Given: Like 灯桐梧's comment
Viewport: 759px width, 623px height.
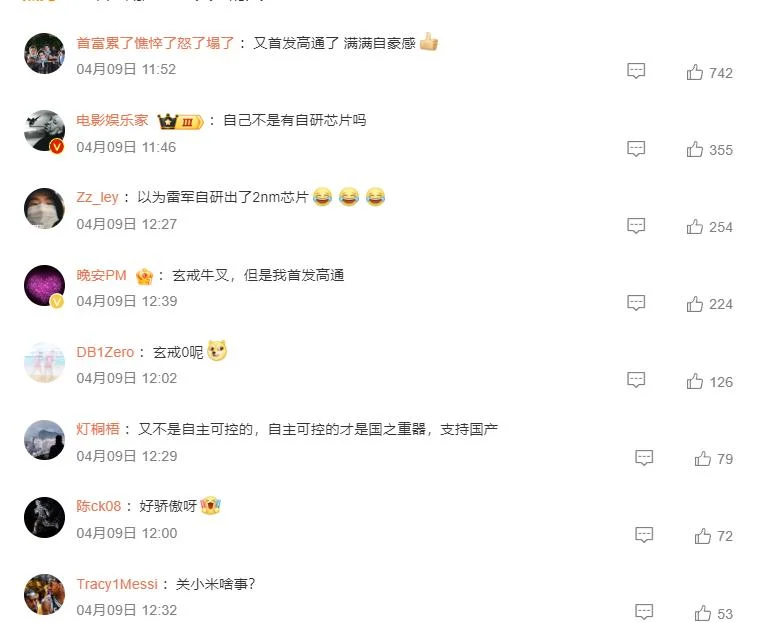Looking at the screenshot, I should pos(703,458).
